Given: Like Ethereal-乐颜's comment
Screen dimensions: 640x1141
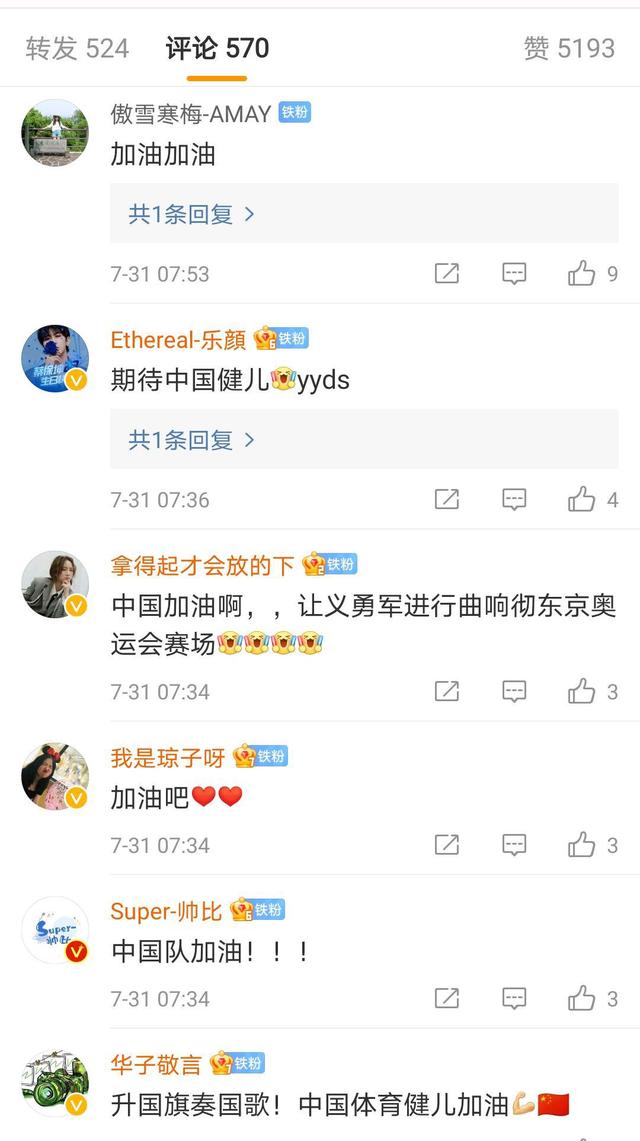Looking at the screenshot, I should pos(582,499).
